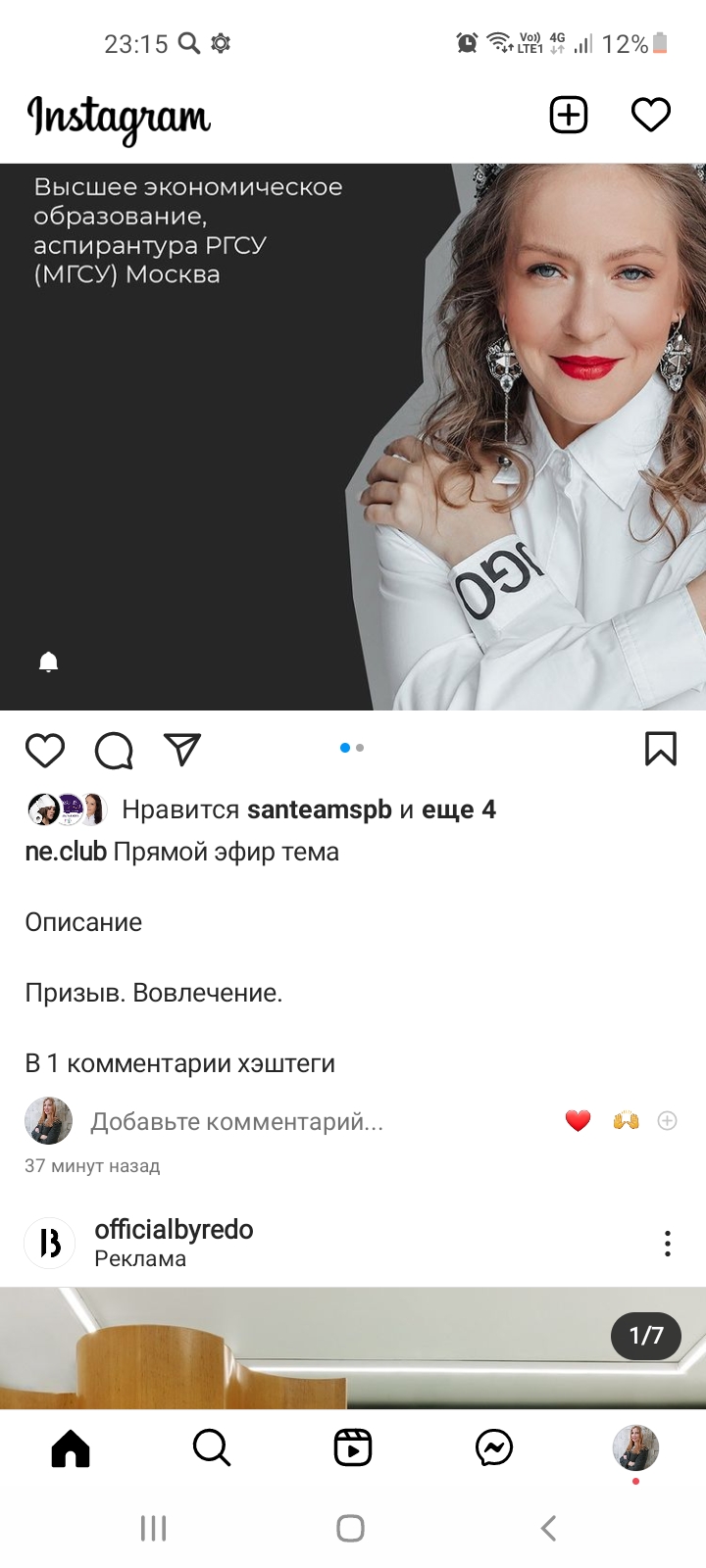706x1568 pixels.
Task: Open more emoji reactions with the plus circle
Action: [667, 1120]
